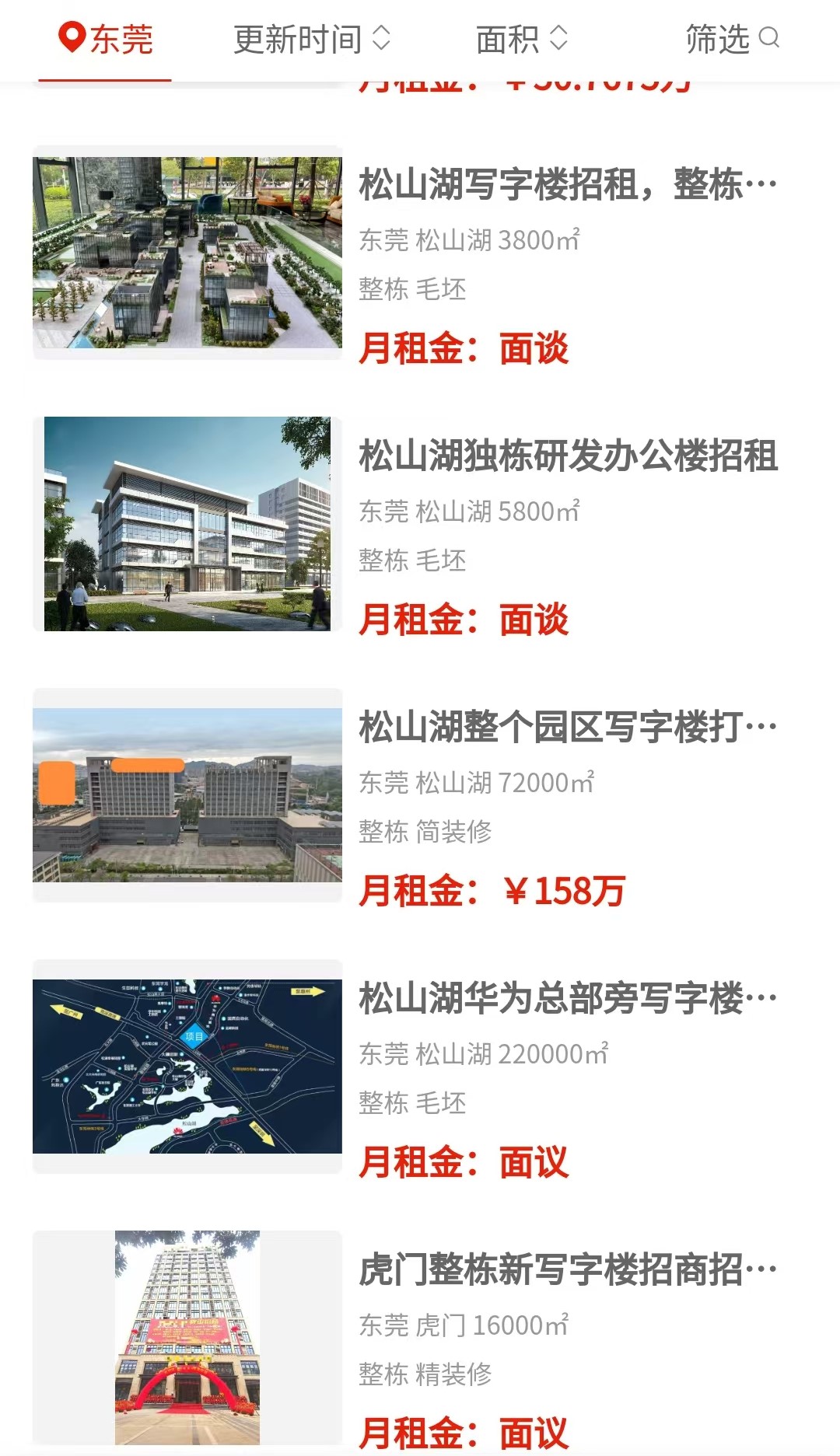Open the 松山湖整个园区写字楼 72000㎡ listing
The height and width of the screenshot is (1456, 840).
[x=420, y=796]
